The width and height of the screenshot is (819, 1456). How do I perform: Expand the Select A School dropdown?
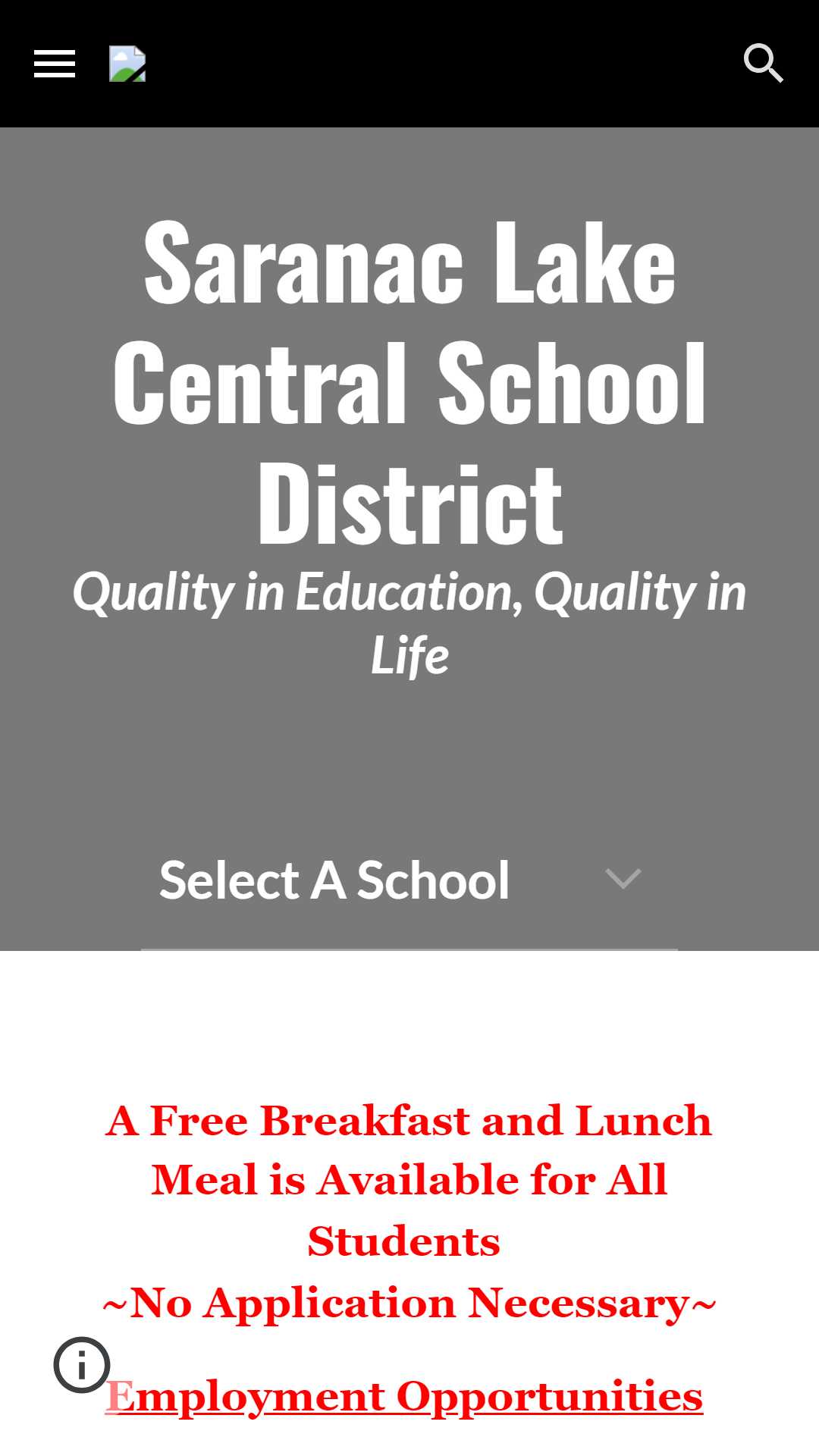click(x=409, y=880)
